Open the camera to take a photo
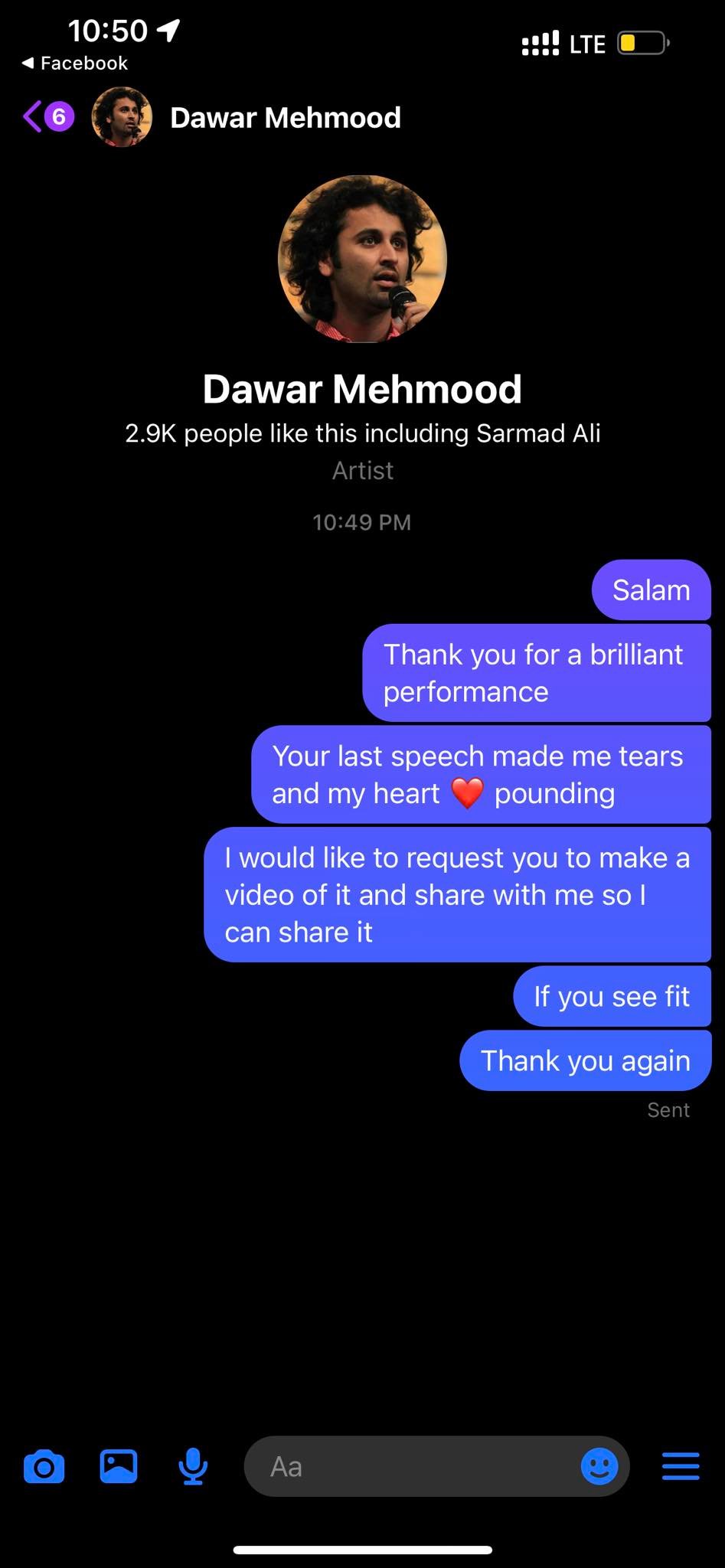 pyautogui.click(x=44, y=1466)
